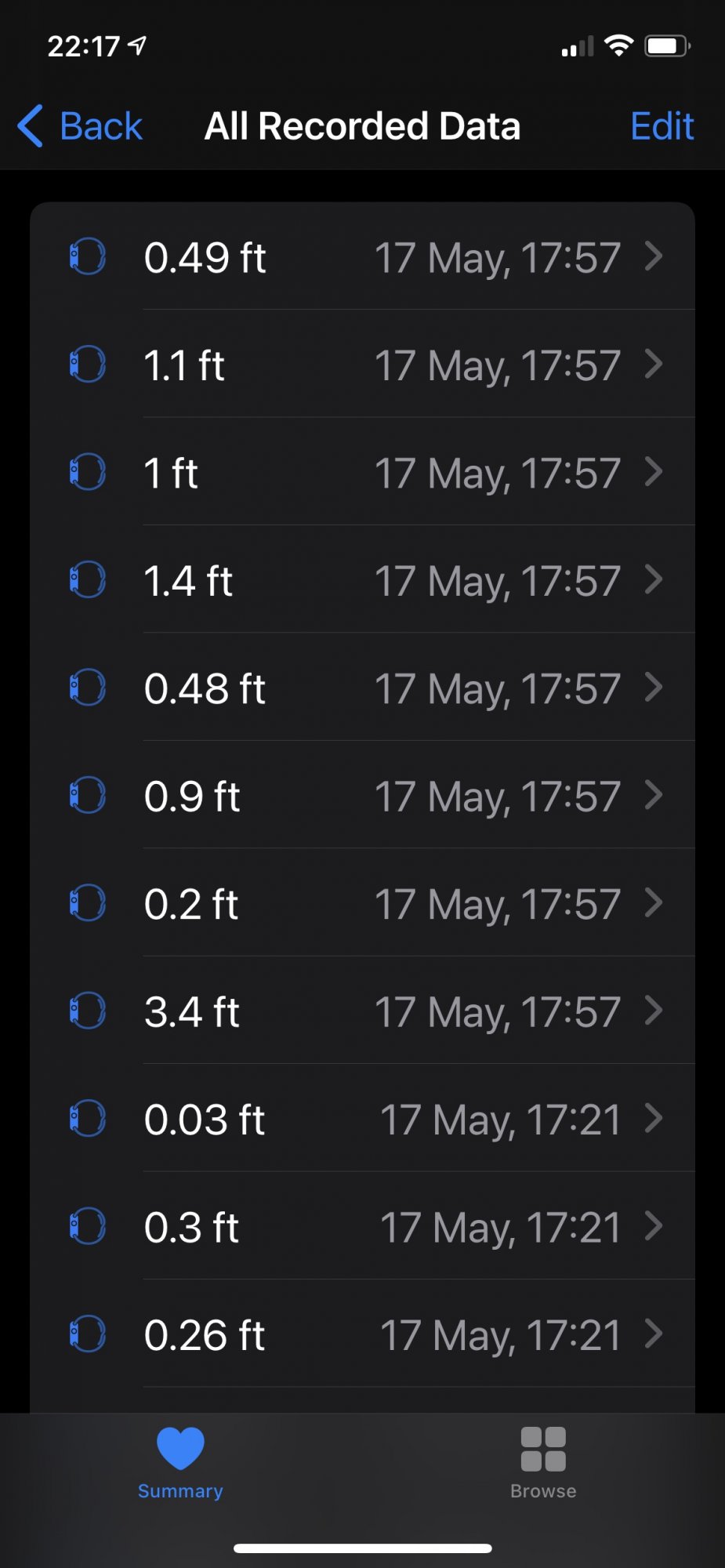The width and height of the screenshot is (725, 1568).
Task: Go back to the previous screen
Action: point(81,126)
